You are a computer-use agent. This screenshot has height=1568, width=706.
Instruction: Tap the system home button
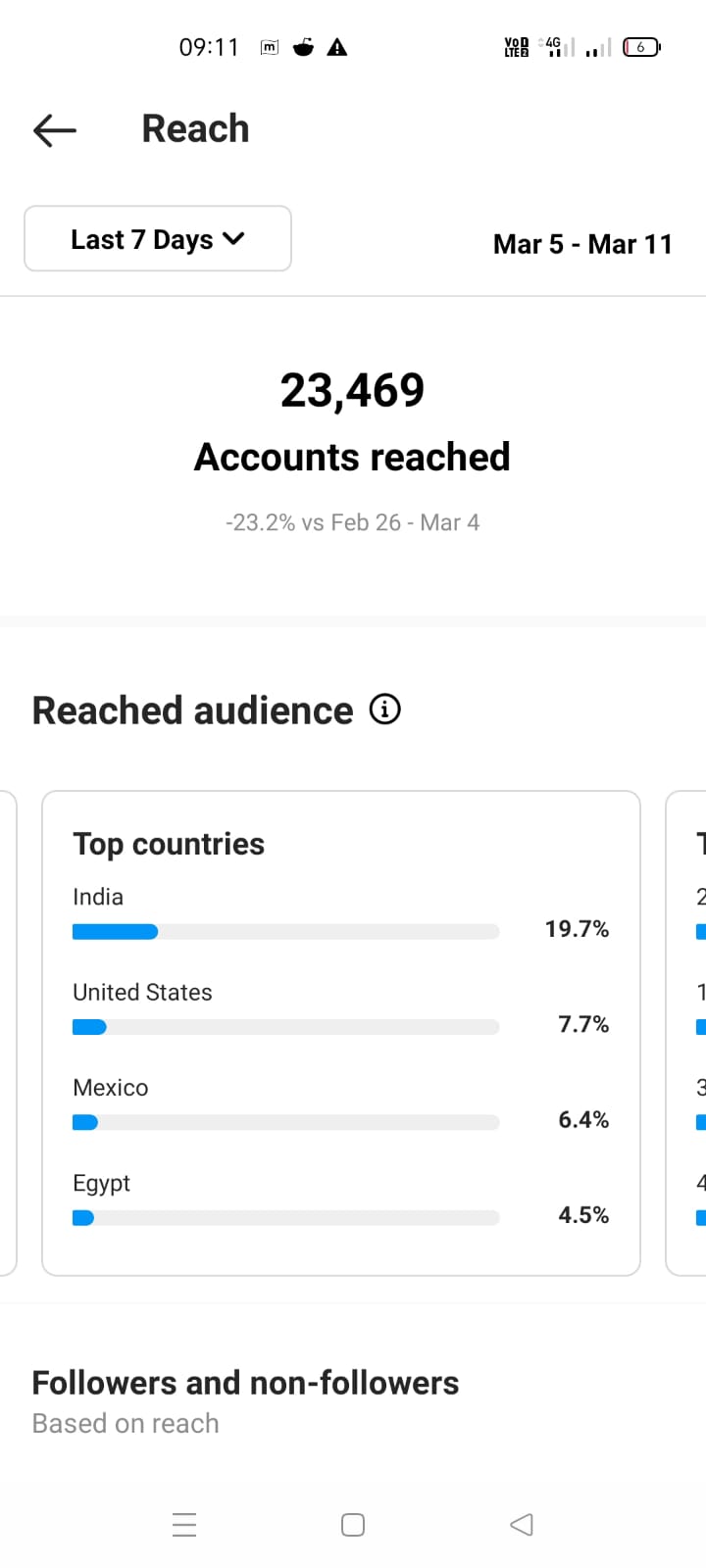[x=353, y=1525]
